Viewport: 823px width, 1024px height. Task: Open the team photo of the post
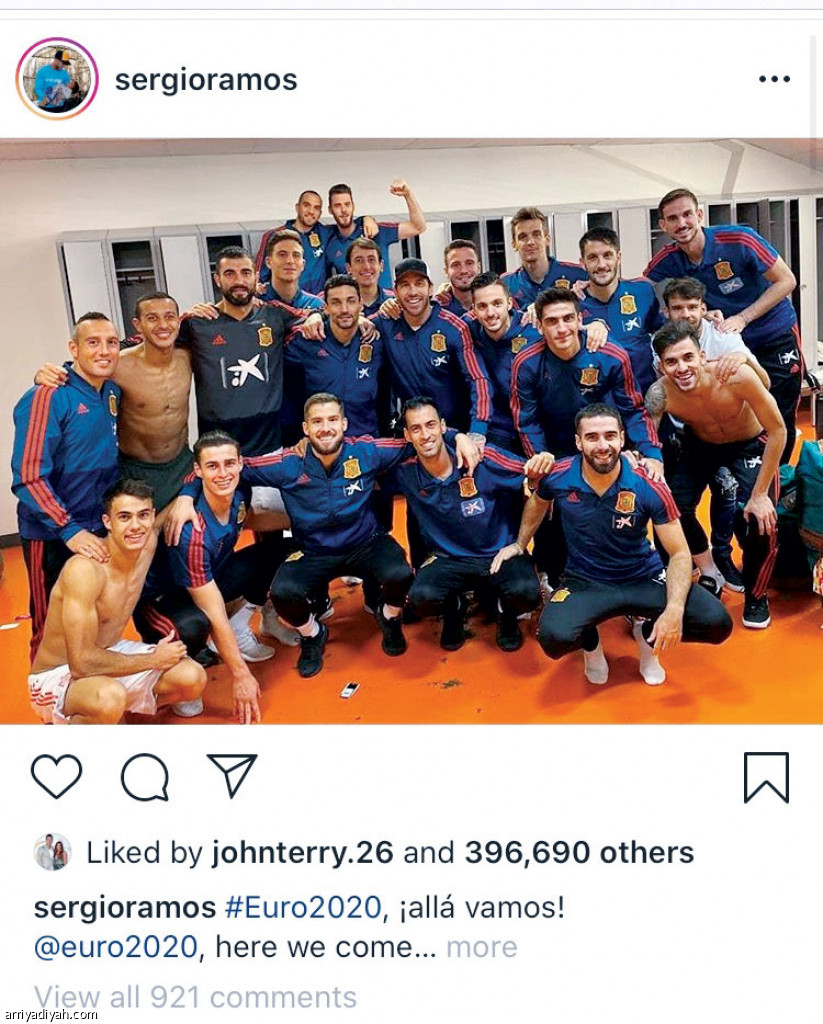411,430
